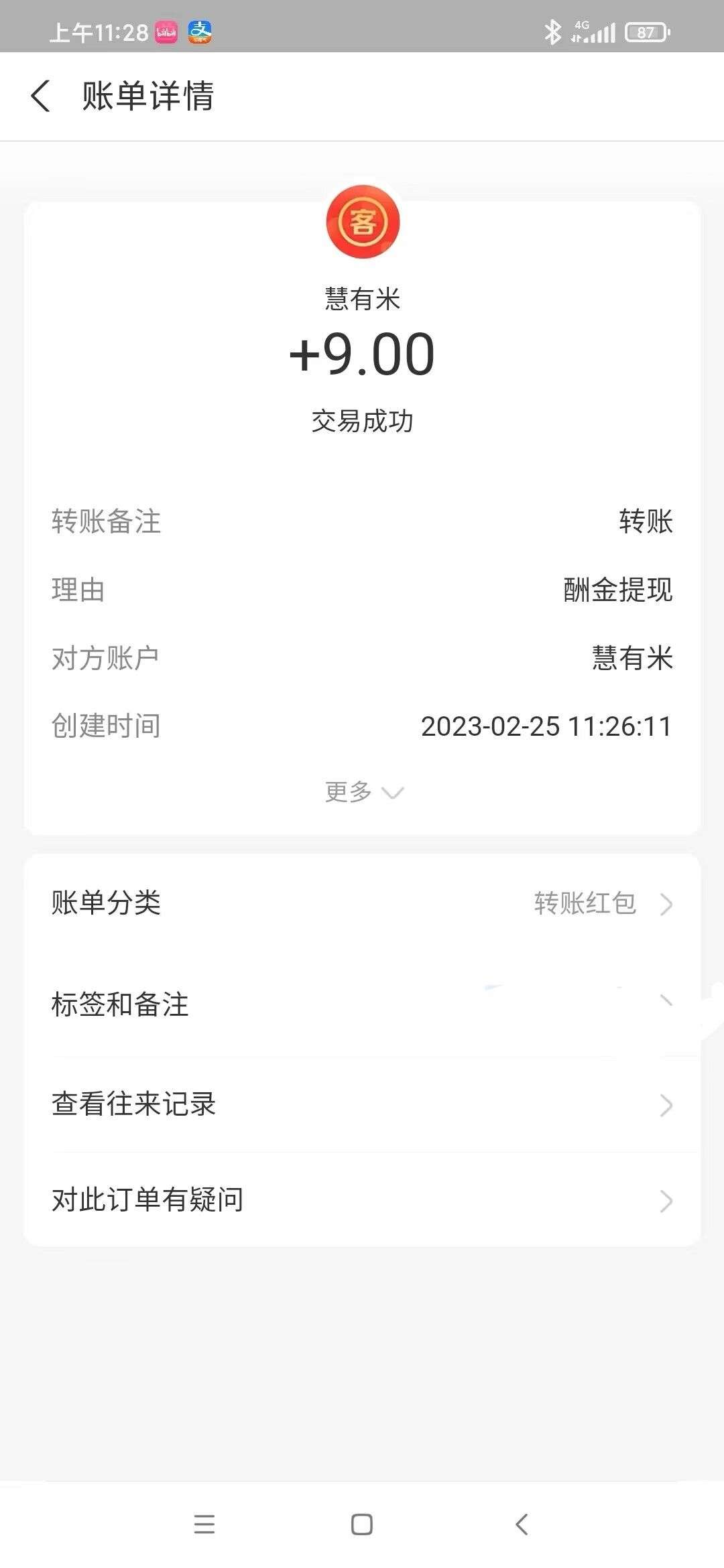Open recent apps from navigation bar
This screenshot has width=724, height=1568.
tap(204, 1524)
